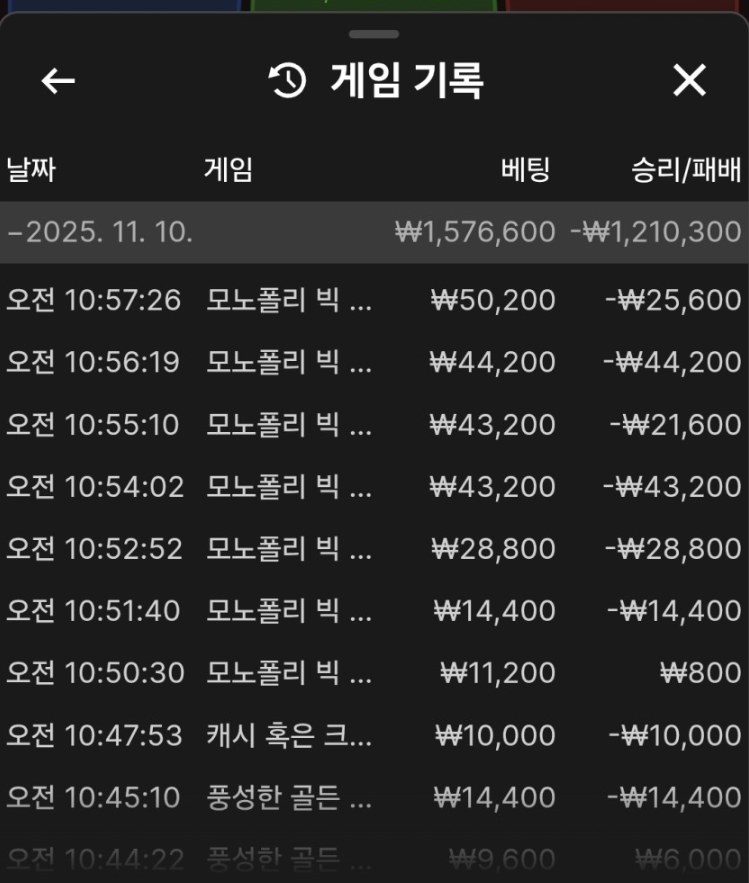
Task: Select the 오전 10:54:02 record row
Action: (374, 486)
